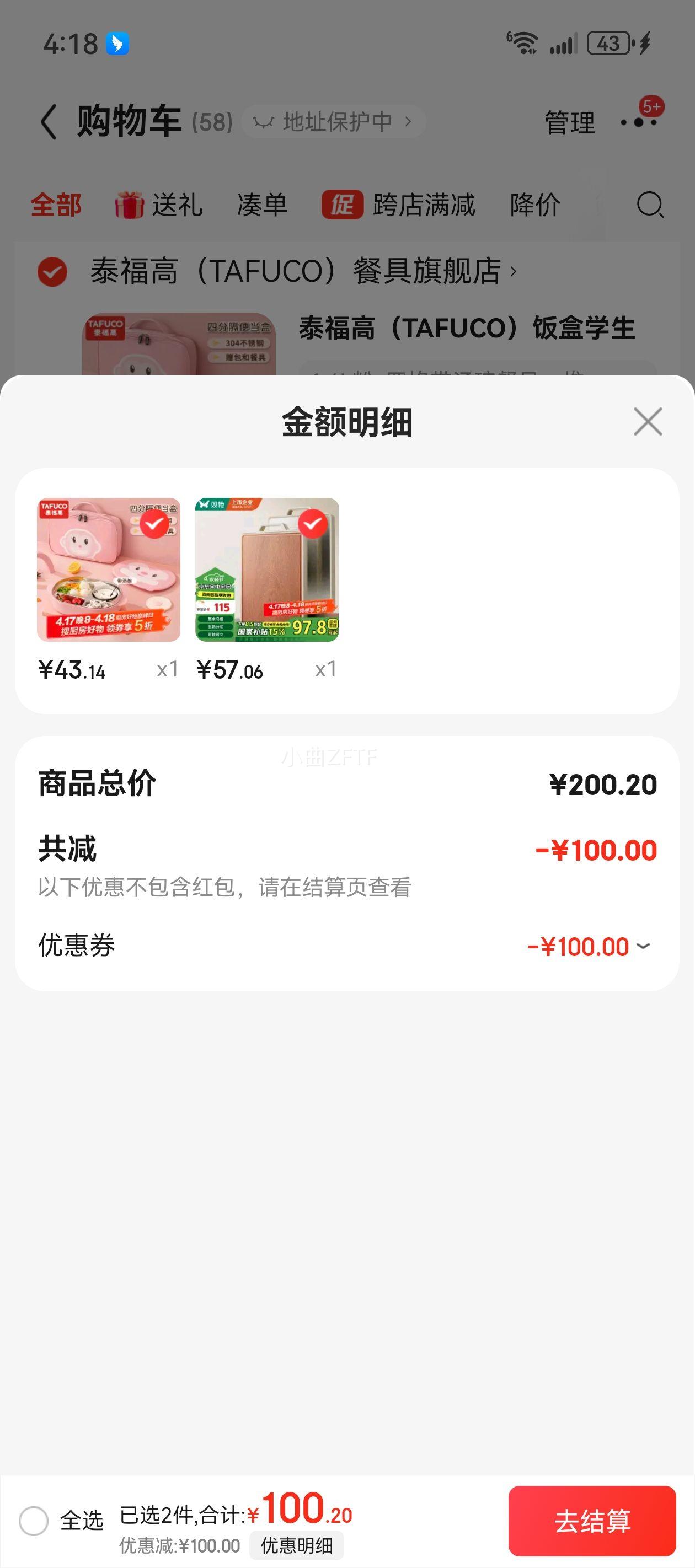The width and height of the screenshot is (695, 1568).
Task: Switch to the 全部 tab
Action: [55, 206]
